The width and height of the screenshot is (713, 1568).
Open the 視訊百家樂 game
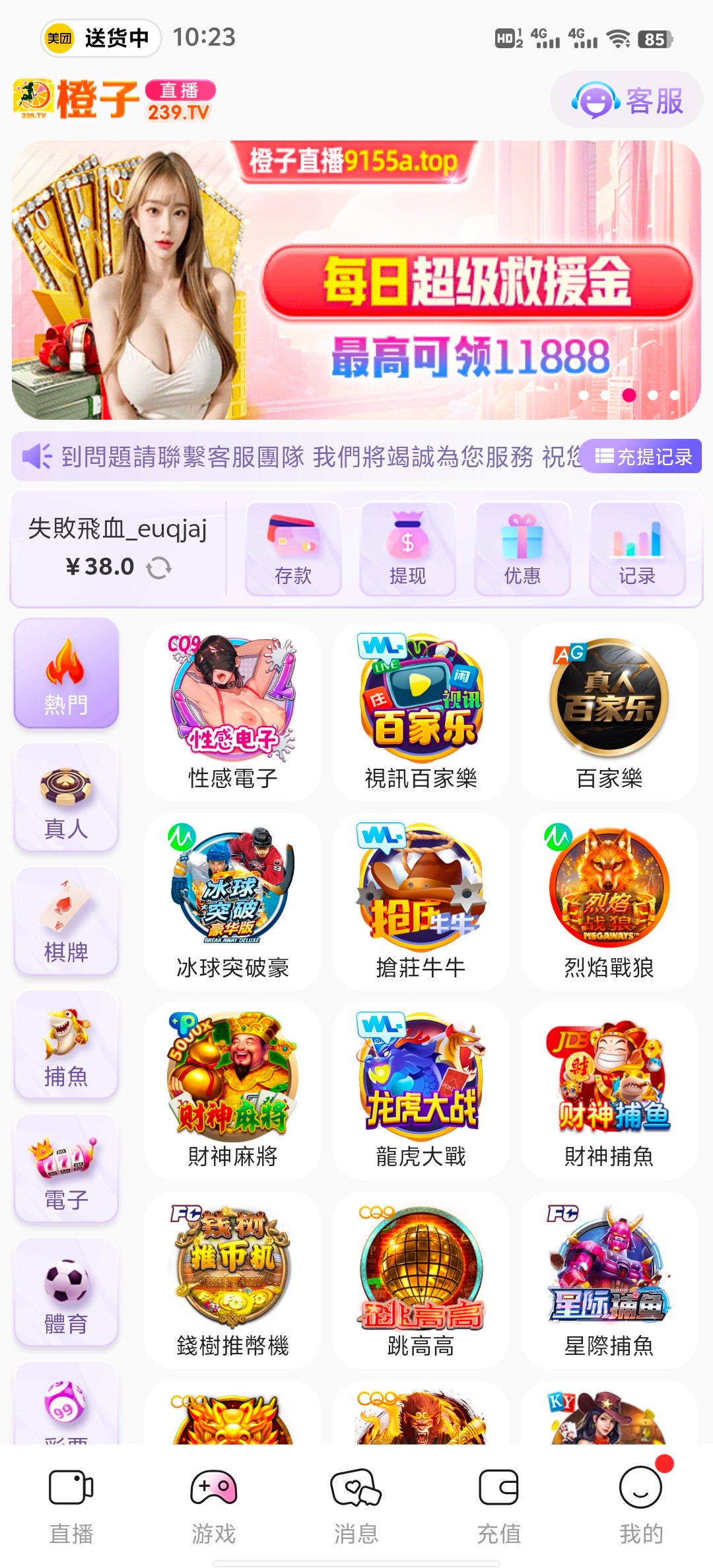(421, 713)
